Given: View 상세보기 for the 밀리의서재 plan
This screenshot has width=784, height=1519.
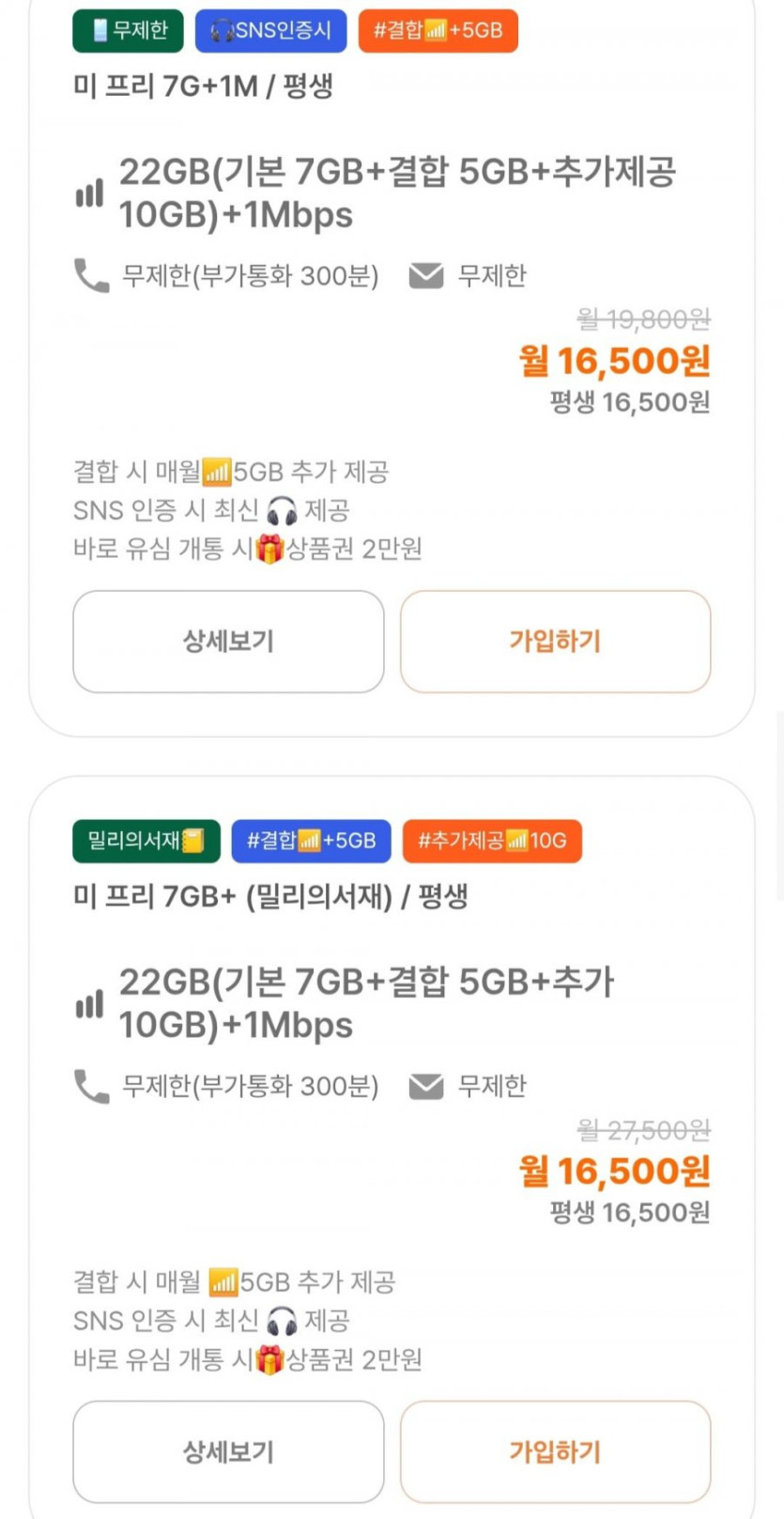Looking at the screenshot, I should click(228, 1451).
